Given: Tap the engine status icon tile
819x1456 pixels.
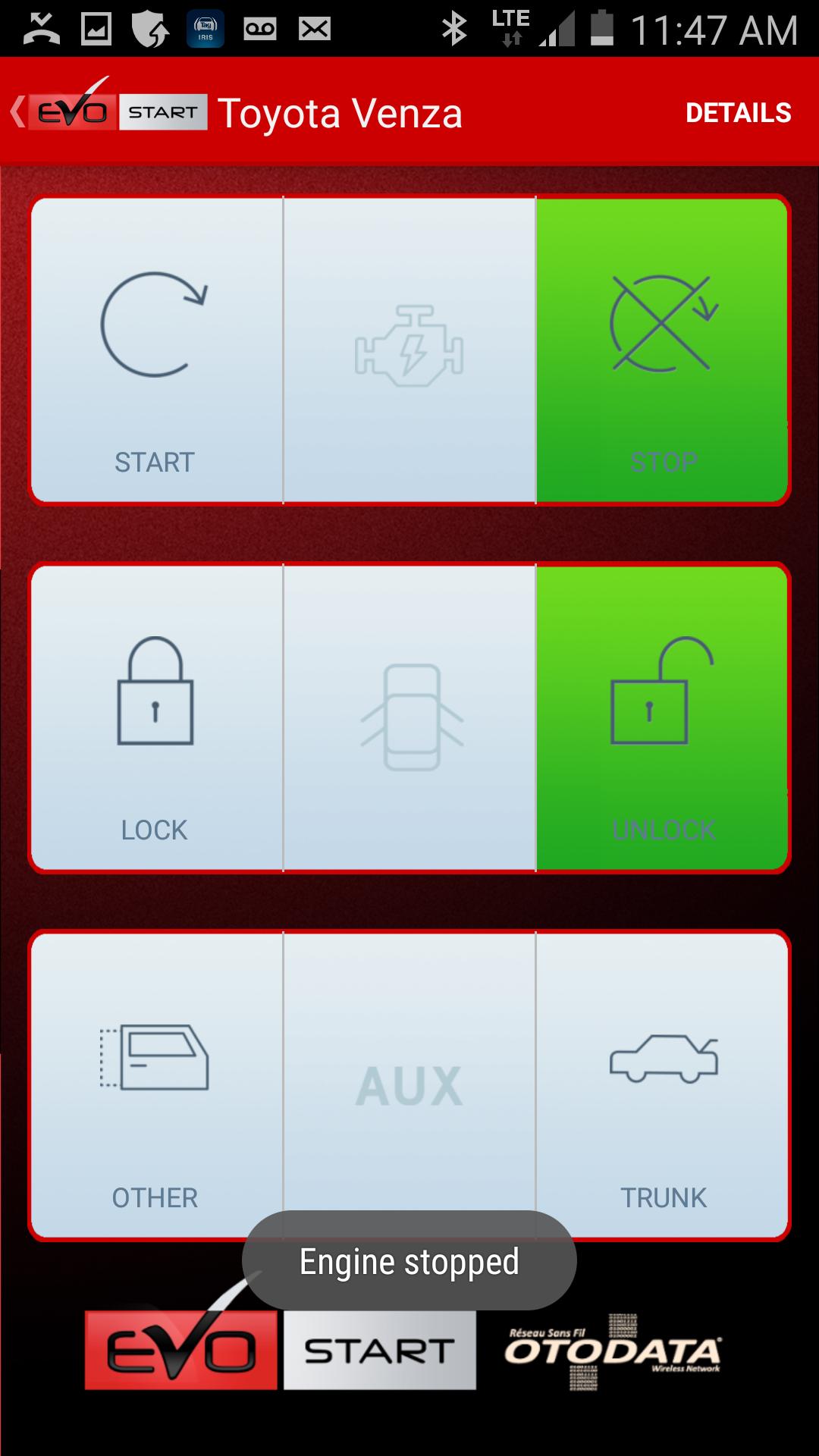Looking at the screenshot, I should coord(409,350).
